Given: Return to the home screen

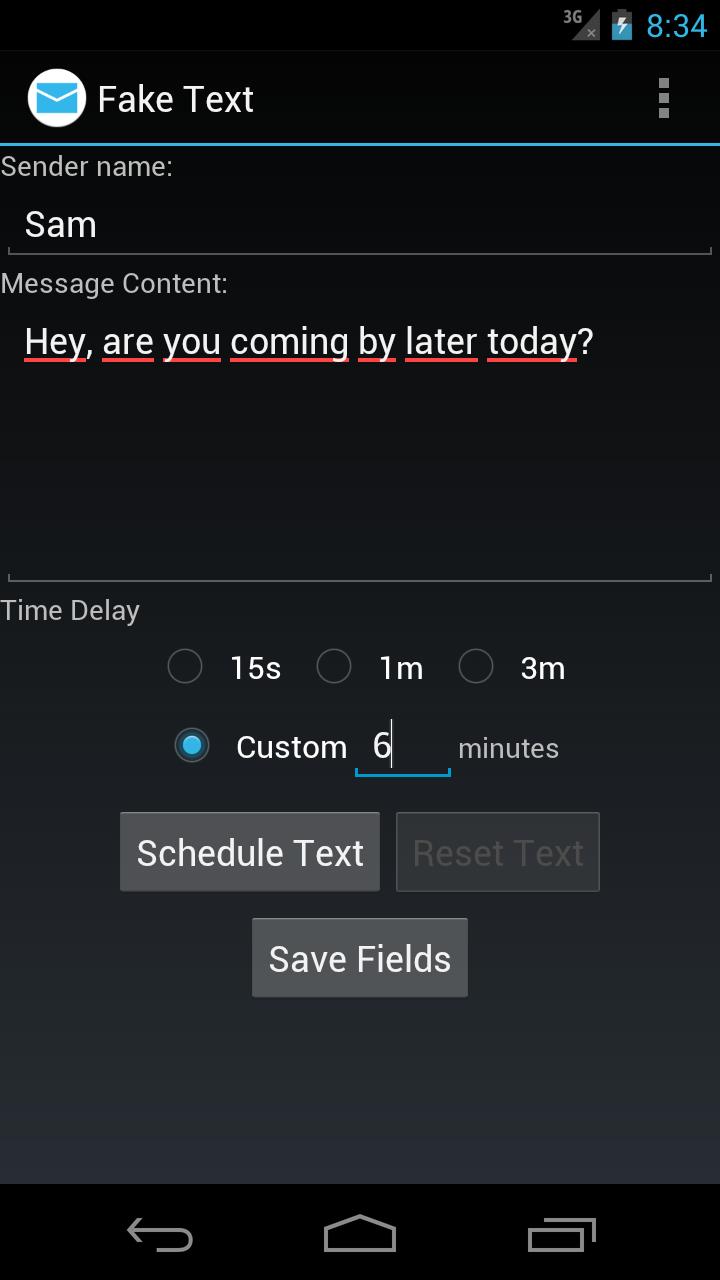Looking at the screenshot, I should coord(360,1235).
